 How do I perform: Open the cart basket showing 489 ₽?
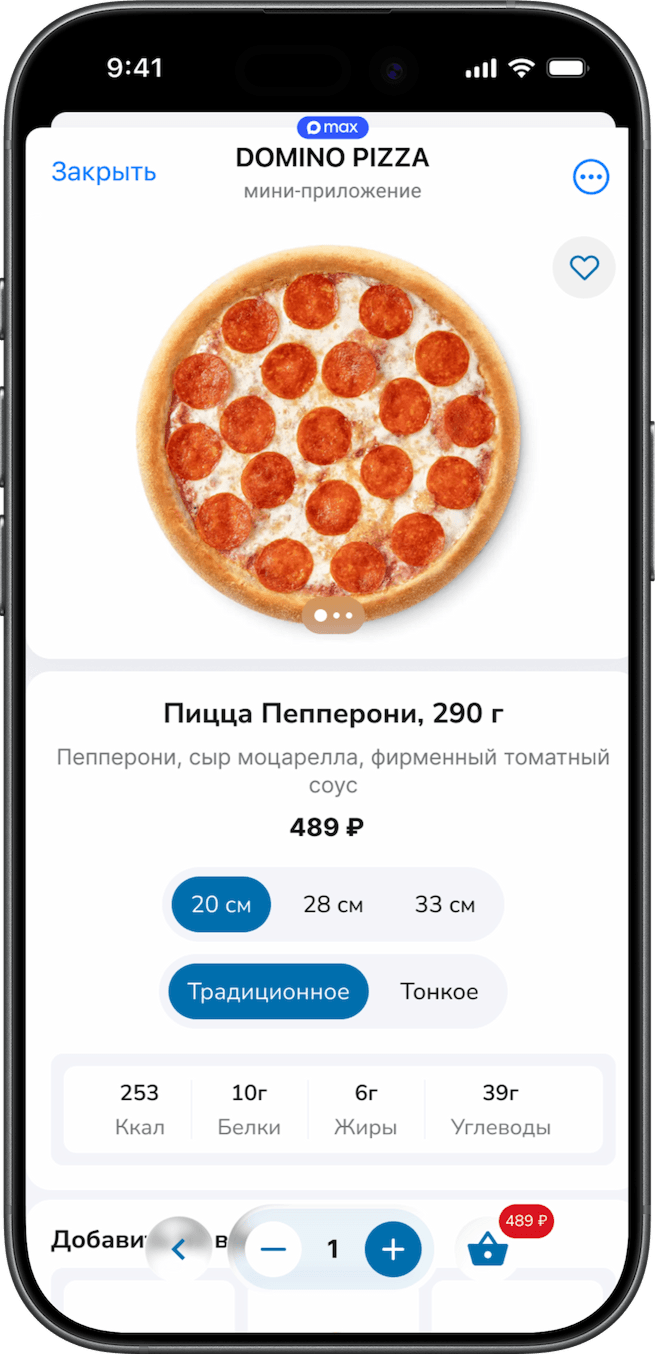[x=488, y=1248]
